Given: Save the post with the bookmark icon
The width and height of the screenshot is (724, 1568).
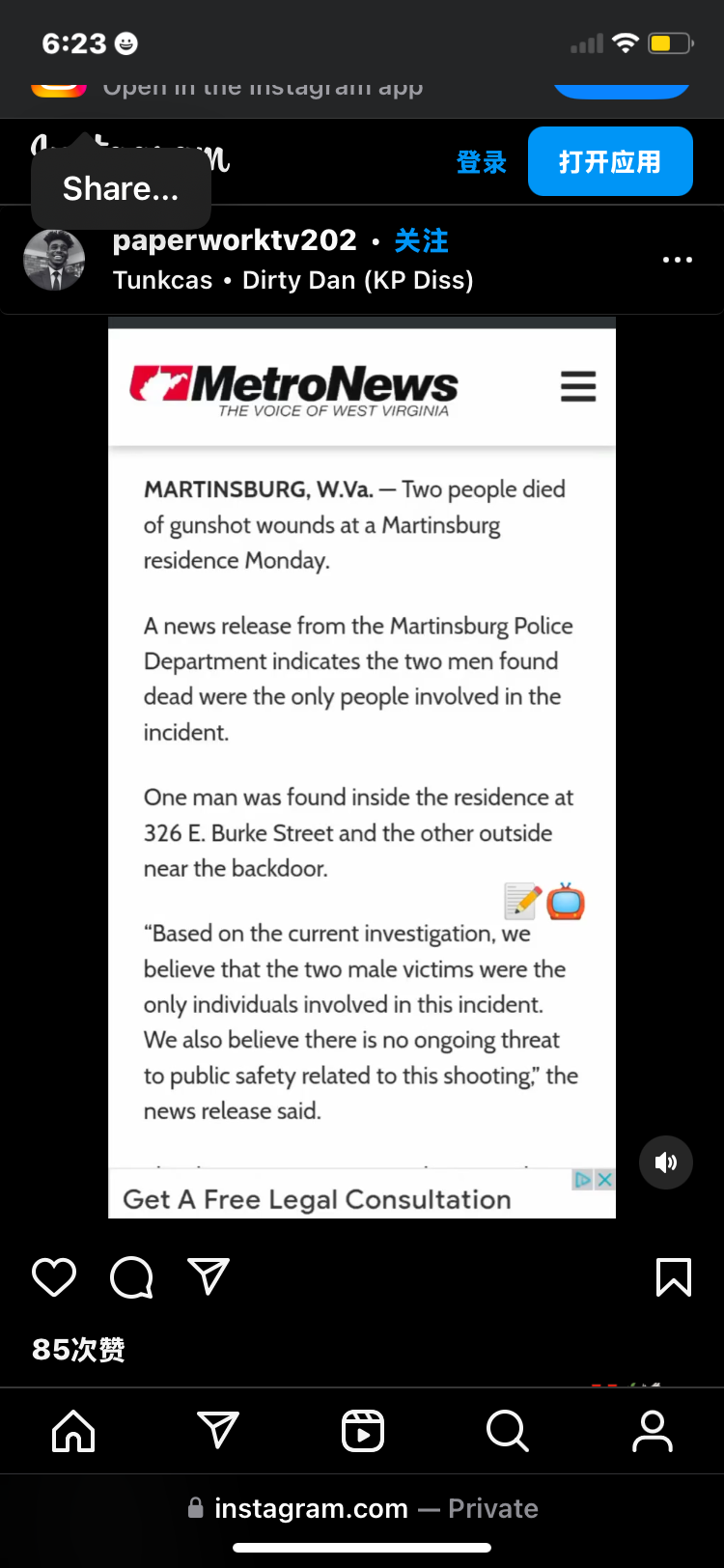Looking at the screenshot, I should 674,1277.
